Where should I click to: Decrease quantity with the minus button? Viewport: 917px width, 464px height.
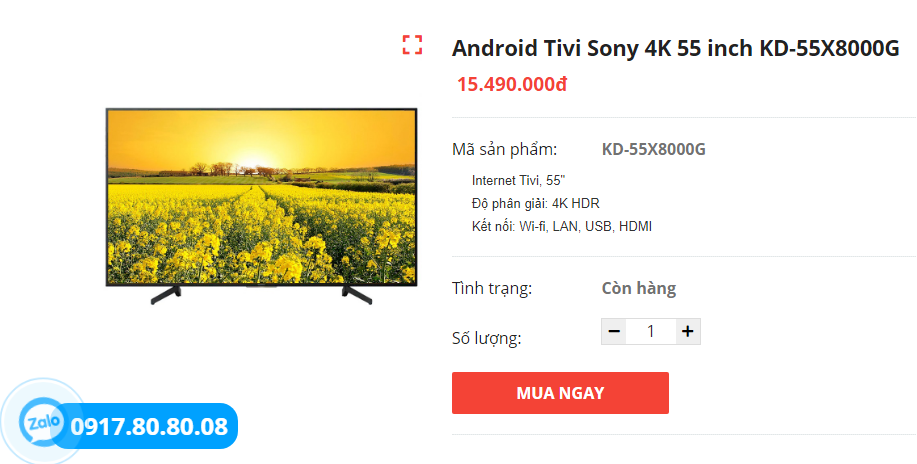[x=614, y=331]
